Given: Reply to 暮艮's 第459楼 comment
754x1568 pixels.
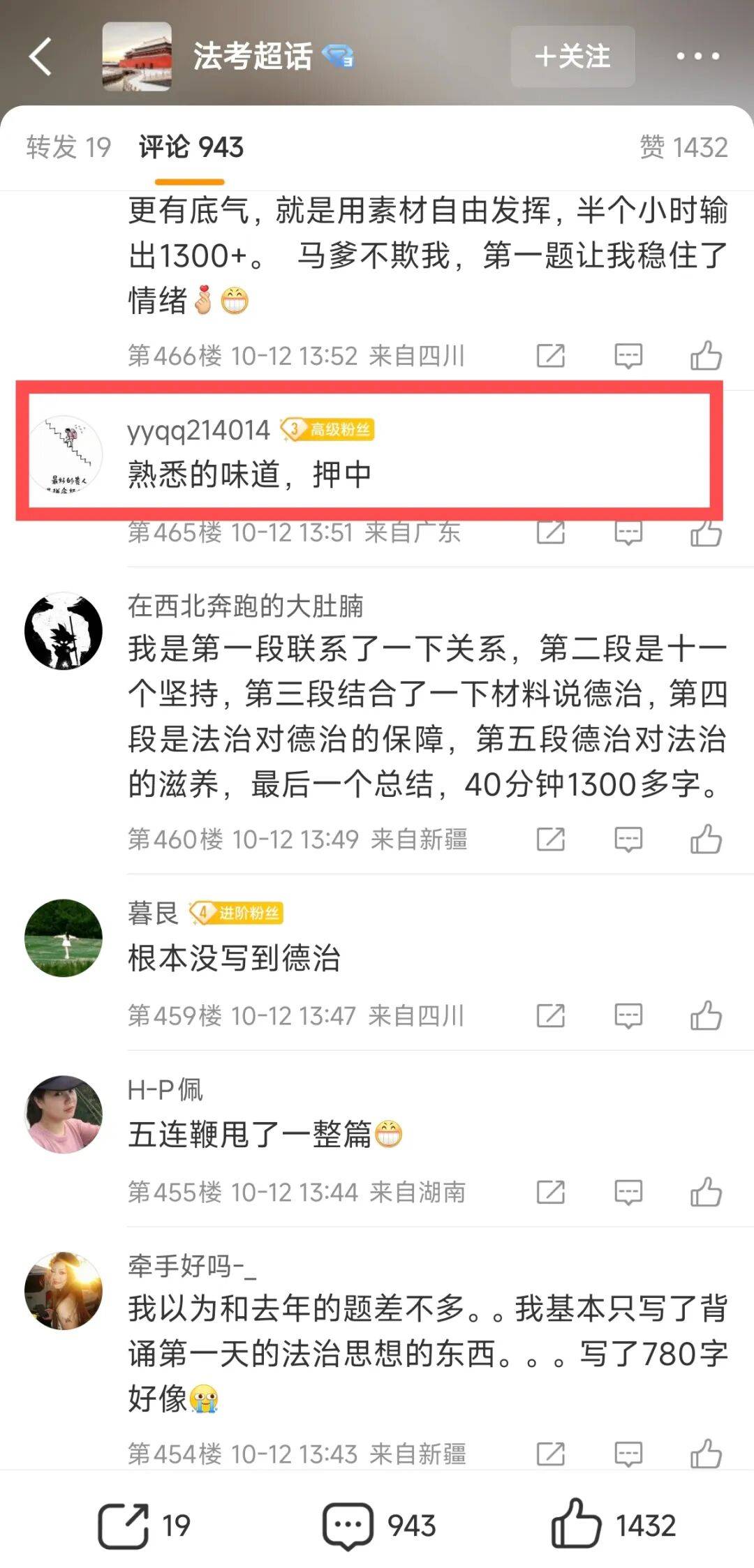Looking at the screenshot, I should coord(628,1015).
